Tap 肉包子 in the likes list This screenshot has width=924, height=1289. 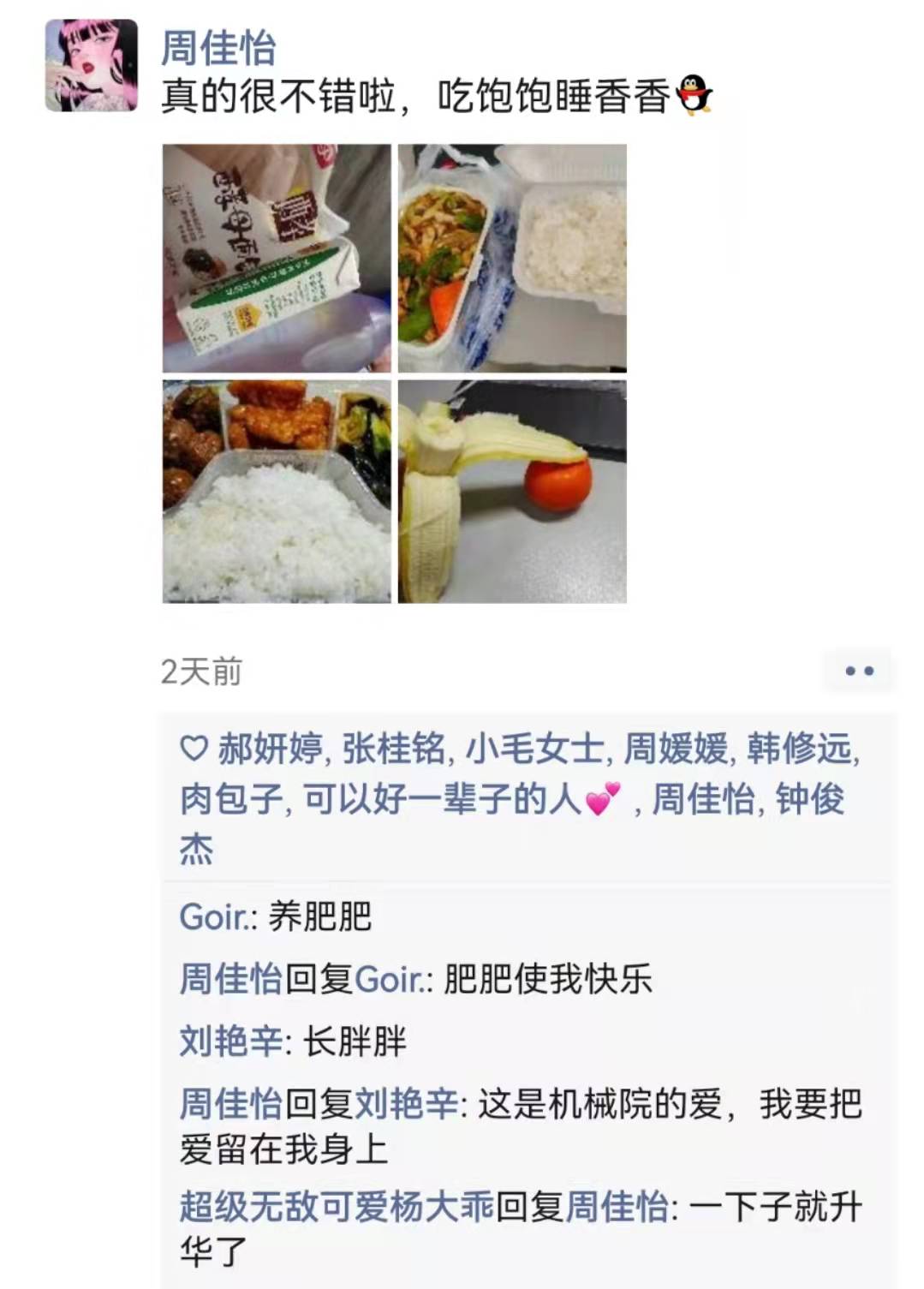tap(231, 800)
